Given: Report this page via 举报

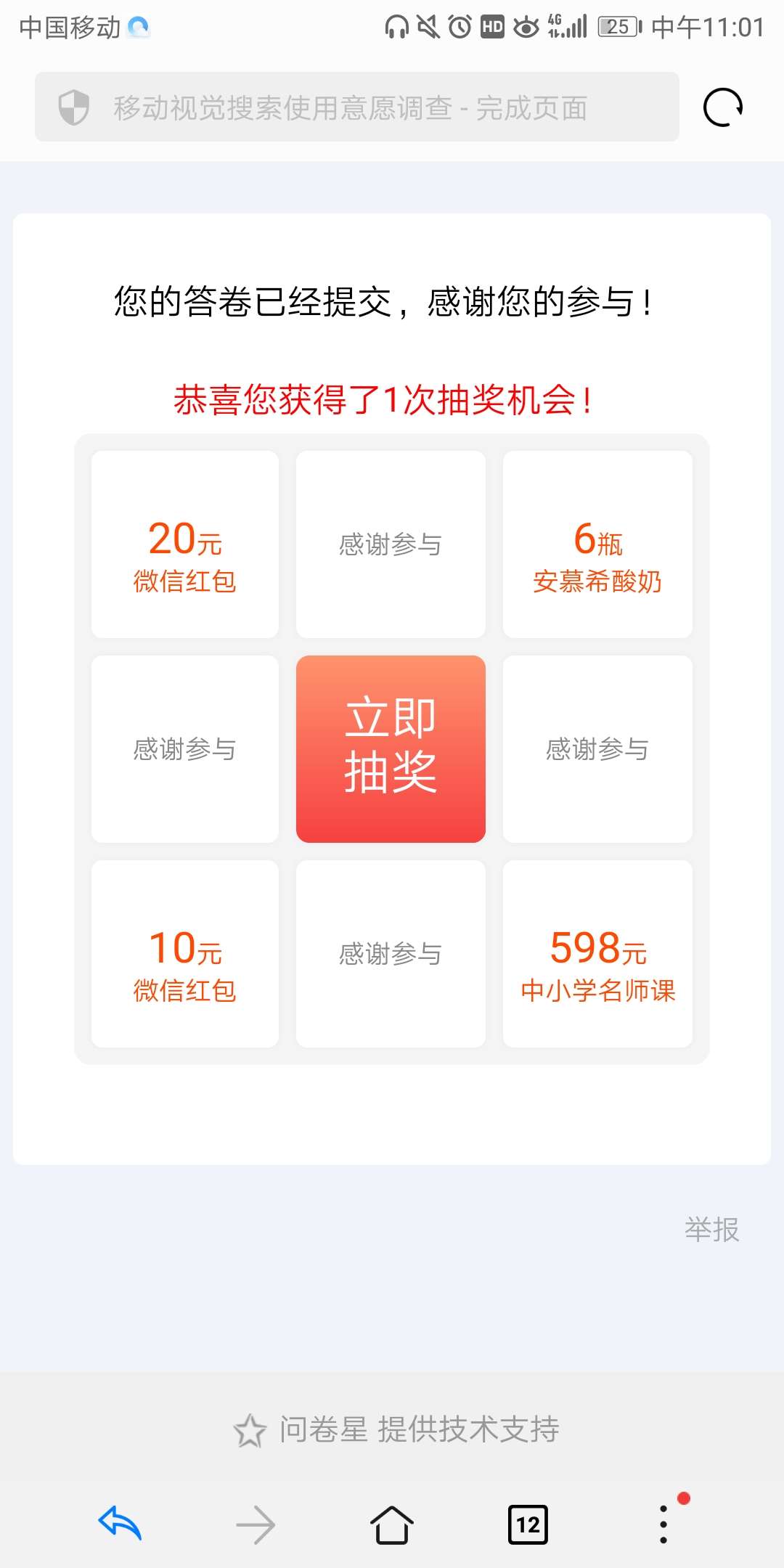Looking at the screenshot, I should pos(711,1230).
